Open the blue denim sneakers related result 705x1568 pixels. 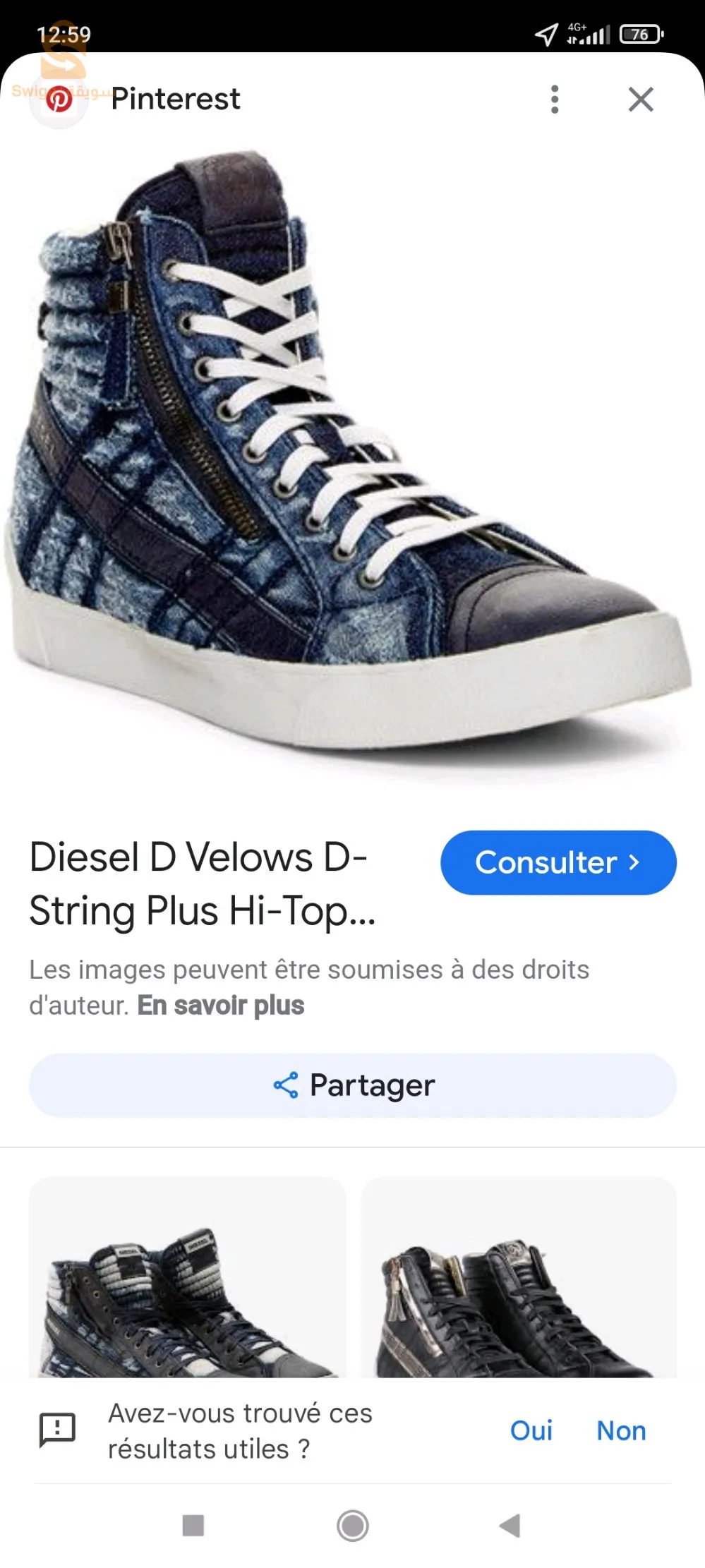click(x=187, y=1279)
